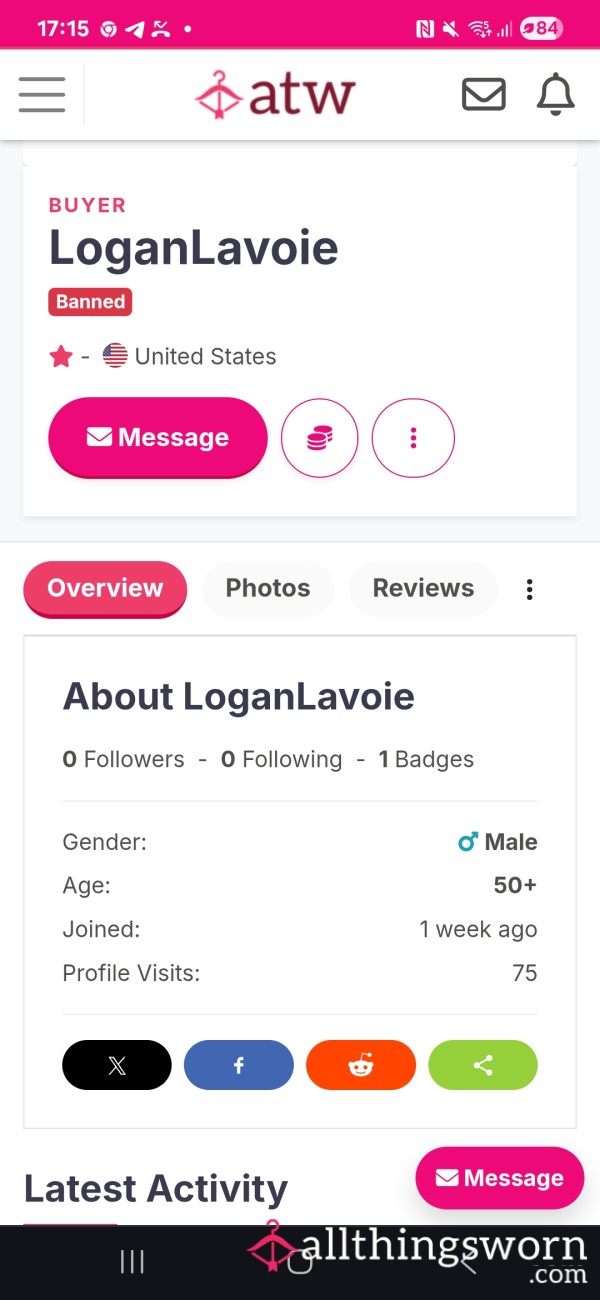The height and width of the screenshot is (1300, 600).
Task: Select the Overview tab
Action: [x=105, y=588]
